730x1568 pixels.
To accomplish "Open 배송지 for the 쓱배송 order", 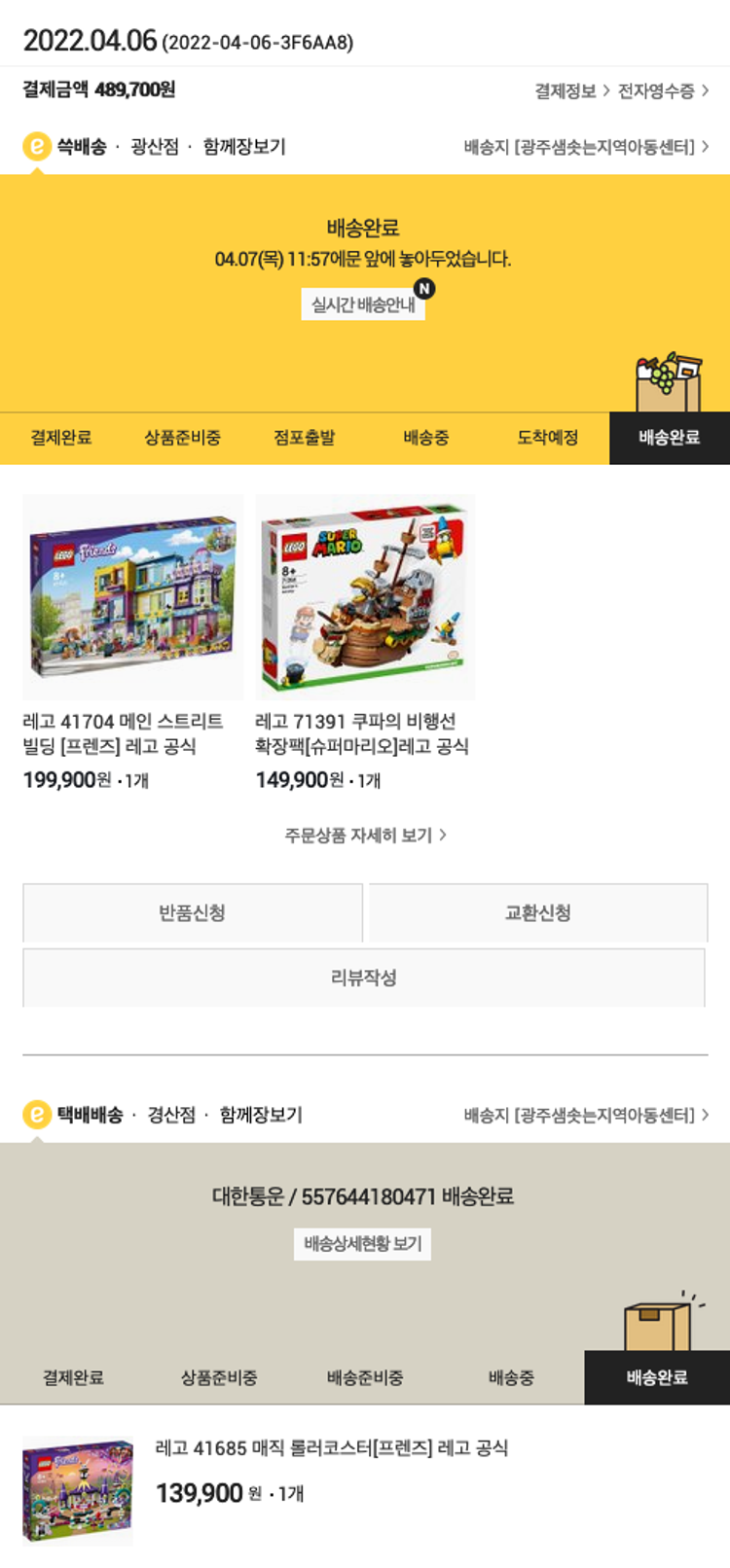I will click(x=586, y=147).
